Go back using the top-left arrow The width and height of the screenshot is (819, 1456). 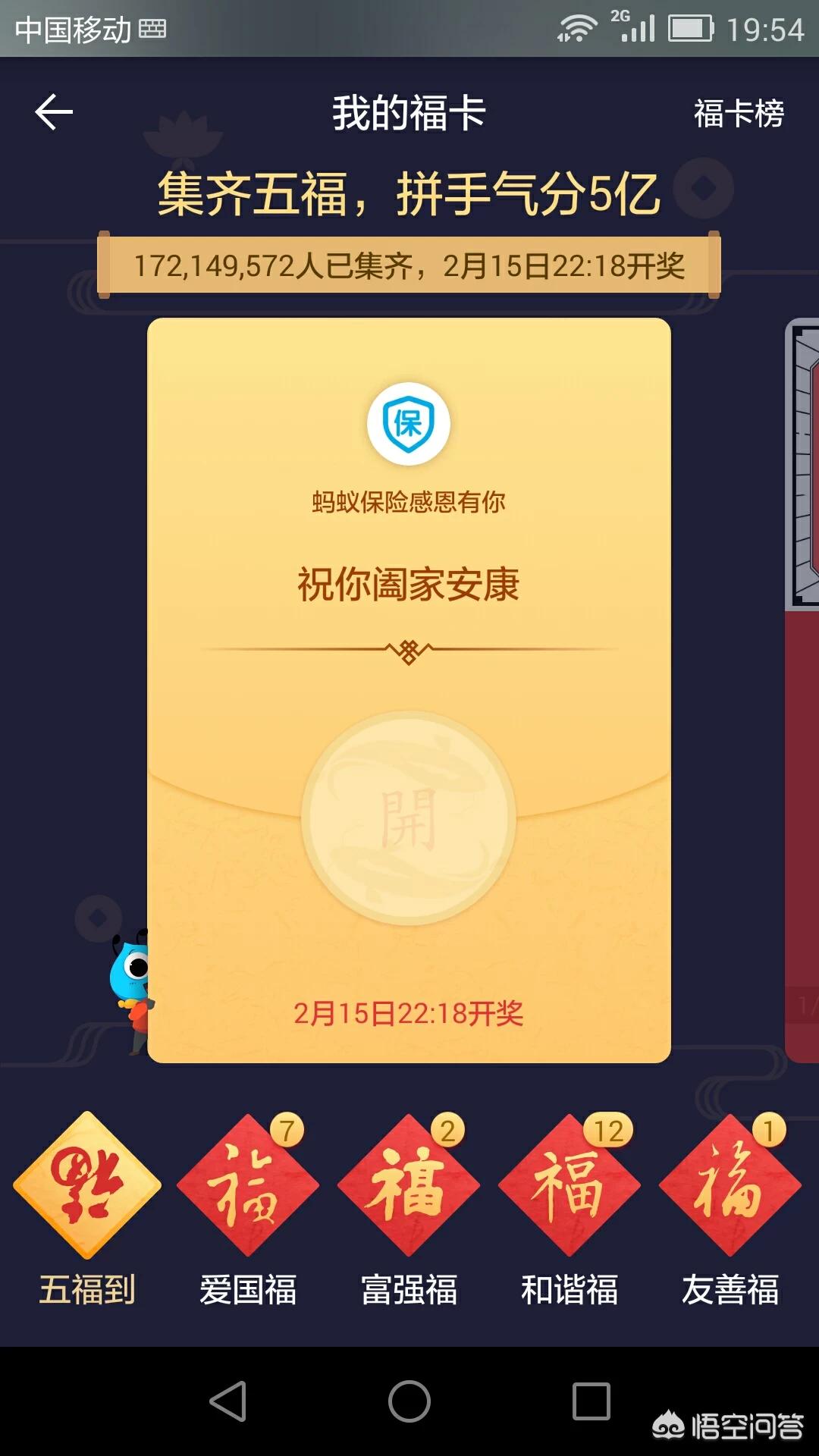(54, 112)
